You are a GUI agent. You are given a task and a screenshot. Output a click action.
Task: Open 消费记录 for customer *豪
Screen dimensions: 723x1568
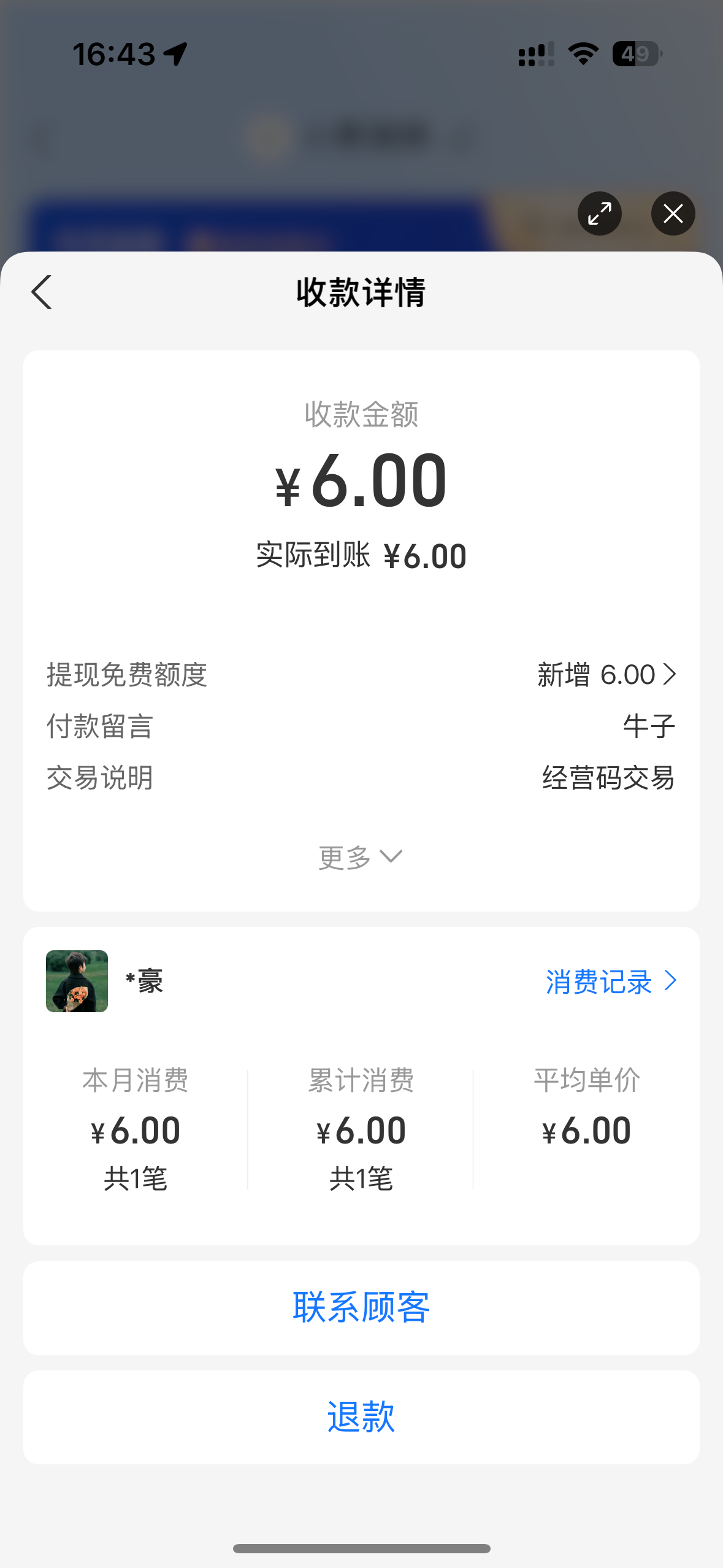[599, 981]
